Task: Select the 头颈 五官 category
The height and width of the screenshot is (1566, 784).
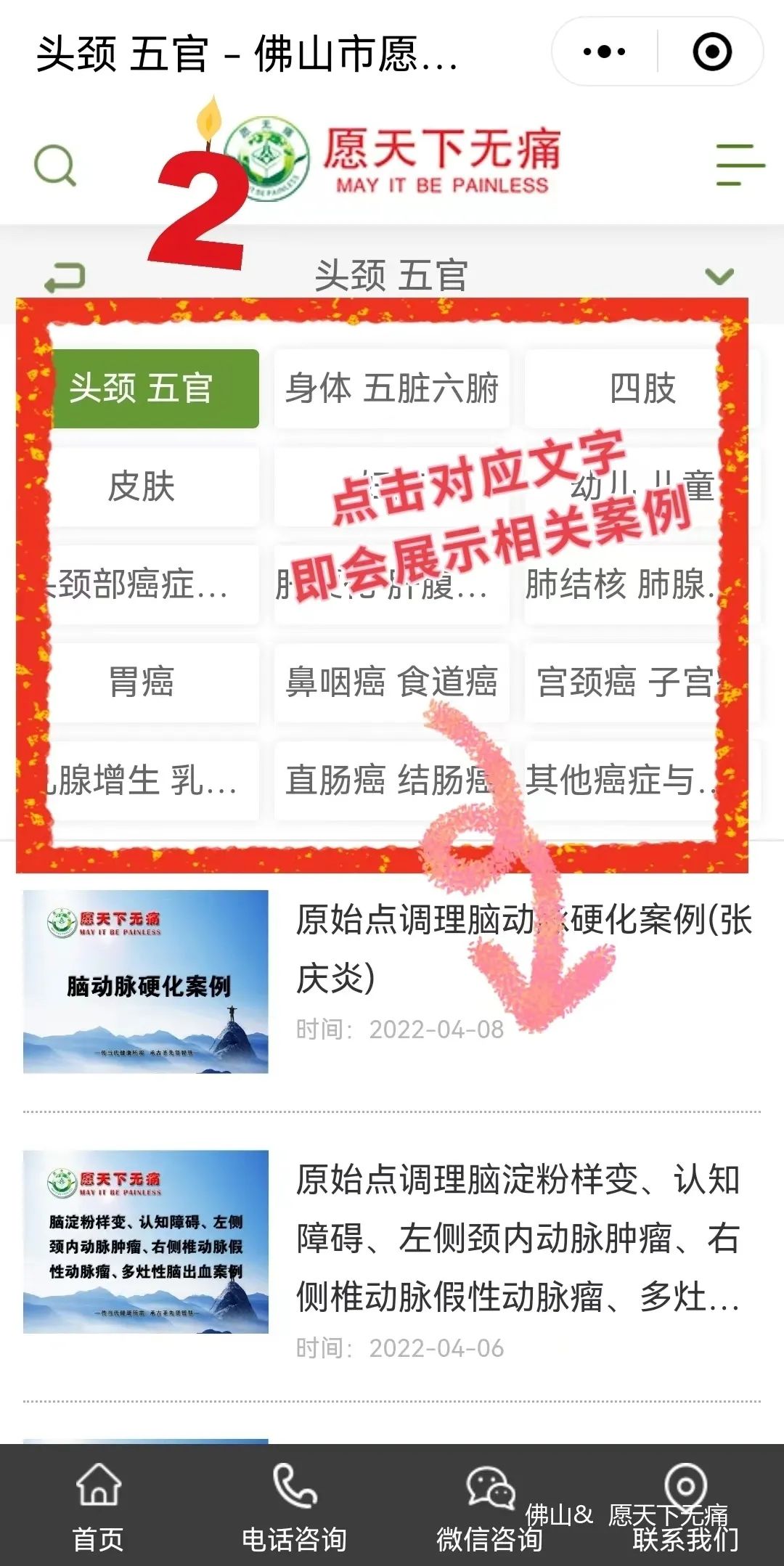Action: pos(155,388)
